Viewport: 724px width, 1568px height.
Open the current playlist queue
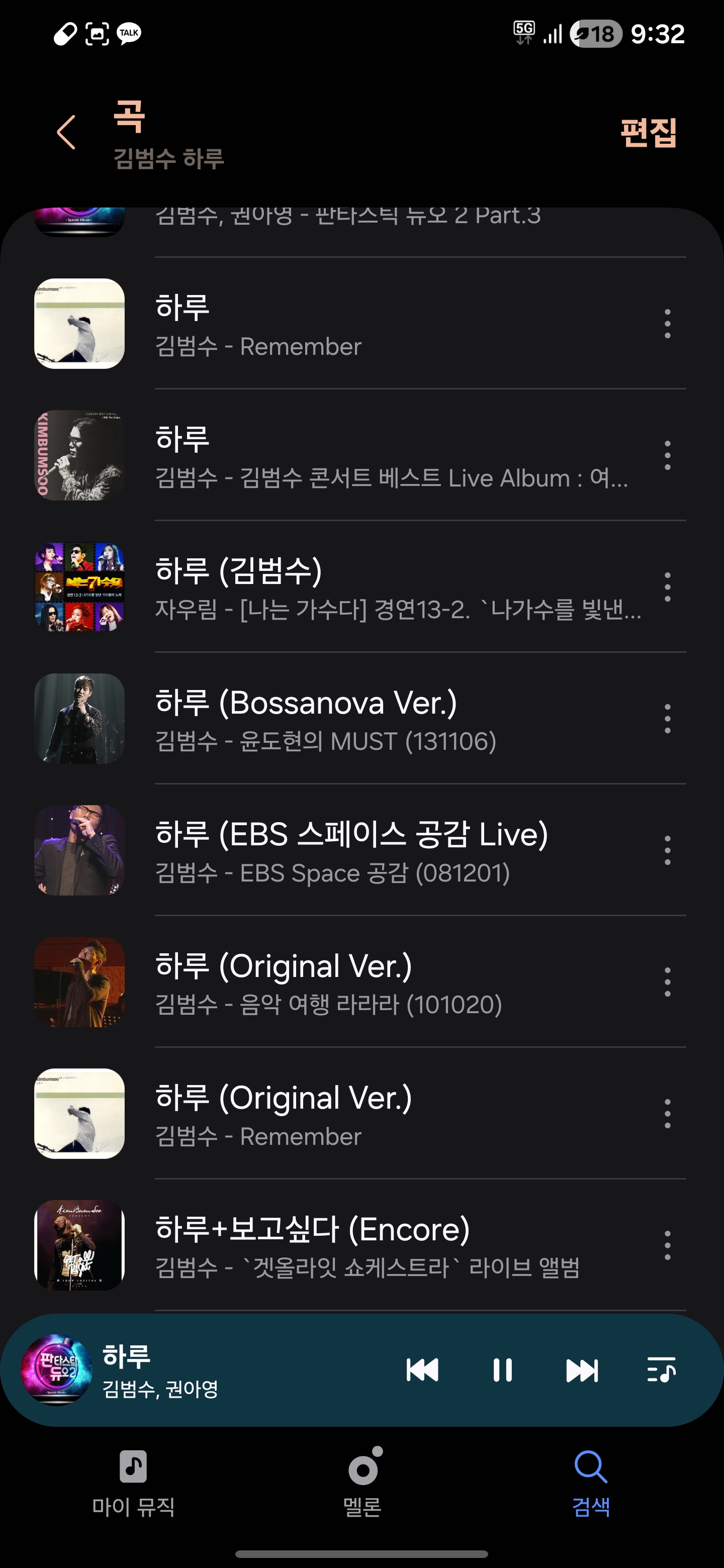(x=661, y=1370)
